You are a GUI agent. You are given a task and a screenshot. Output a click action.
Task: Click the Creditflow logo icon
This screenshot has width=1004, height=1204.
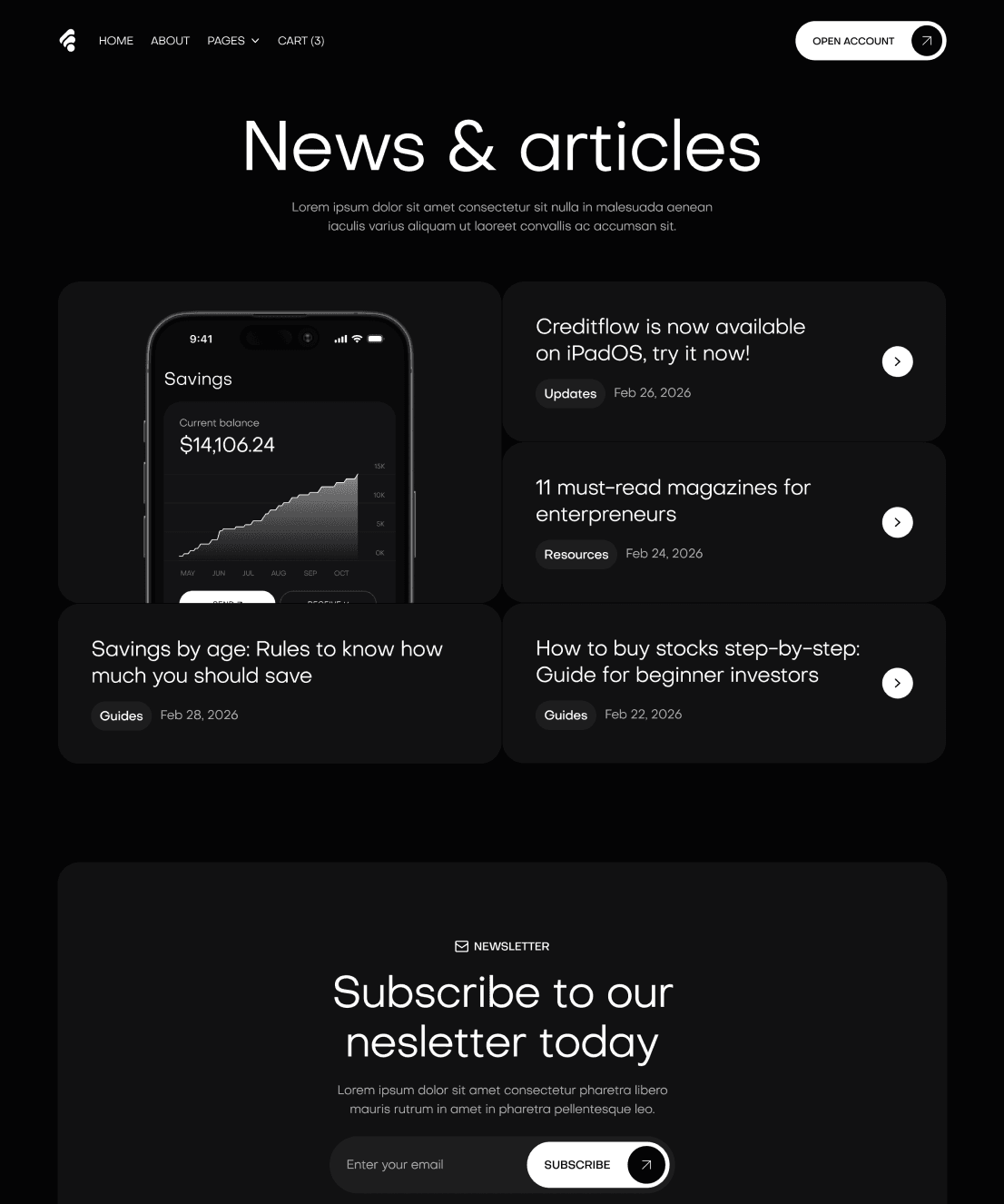tap(68, 40)
